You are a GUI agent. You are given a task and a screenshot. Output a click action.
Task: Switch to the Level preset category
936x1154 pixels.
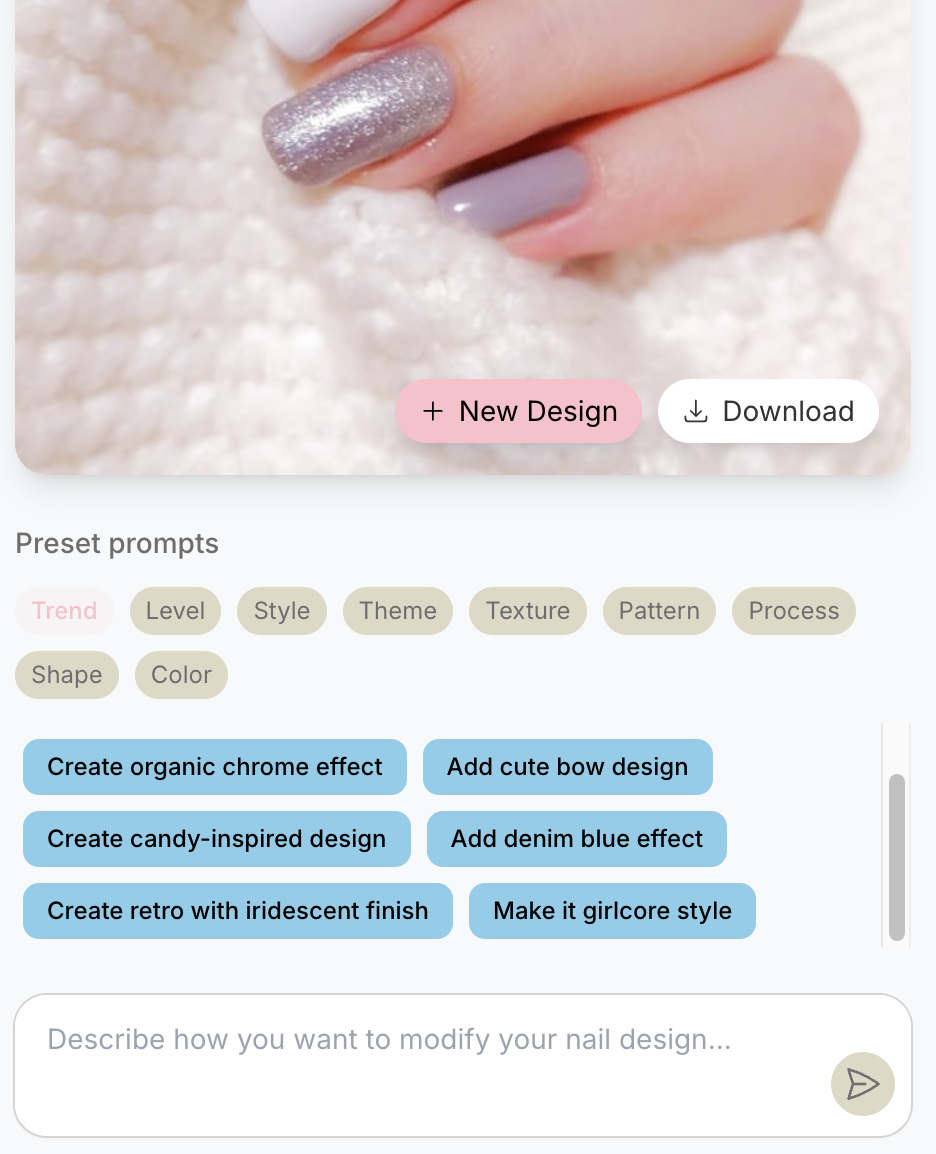175,611
